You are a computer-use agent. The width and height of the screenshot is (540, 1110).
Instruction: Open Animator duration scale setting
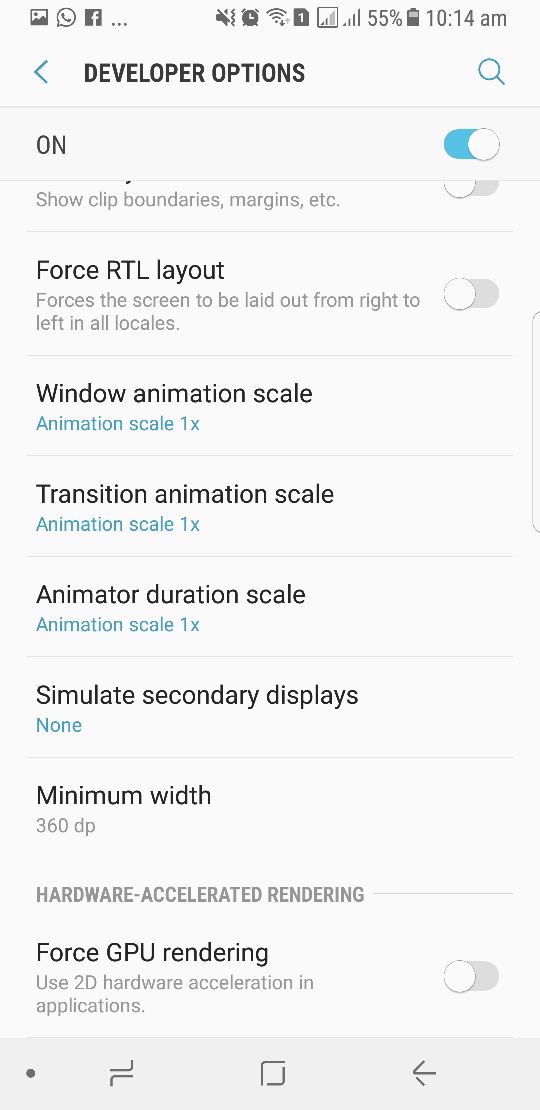pos(270,607)
